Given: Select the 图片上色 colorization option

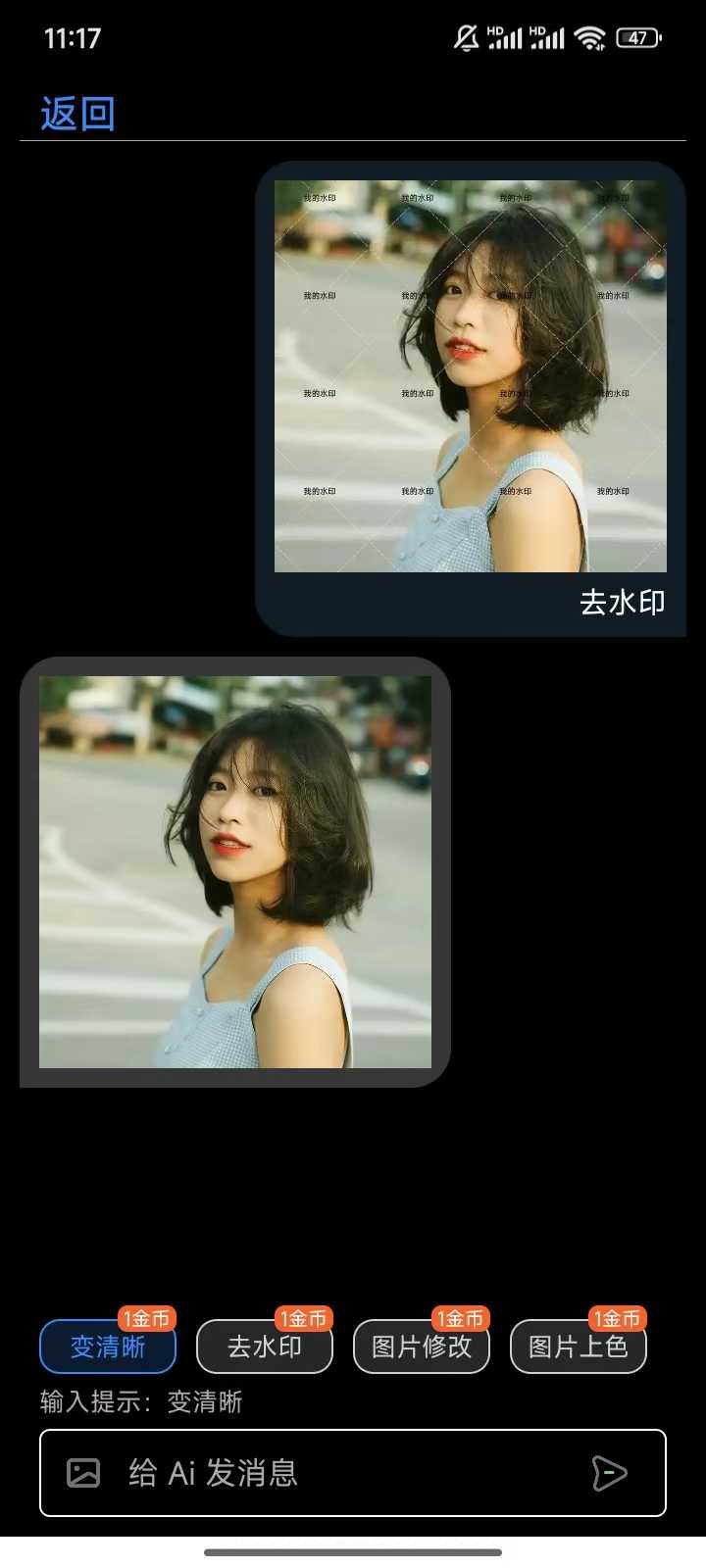Looking at the screenshot, I should 579,1347.
